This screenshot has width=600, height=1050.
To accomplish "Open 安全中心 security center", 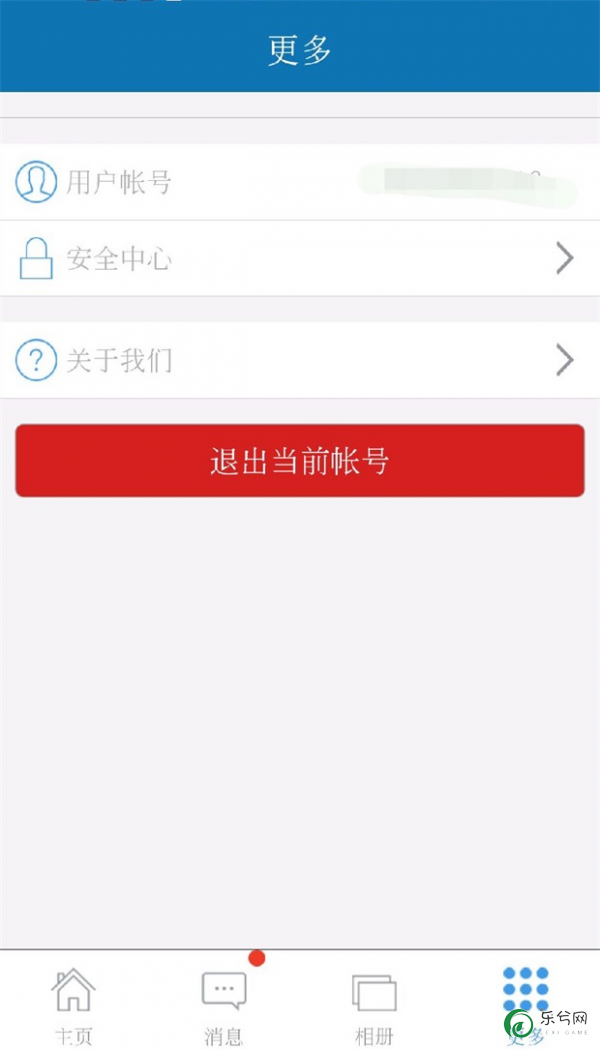I will click(x=300, y=258).
